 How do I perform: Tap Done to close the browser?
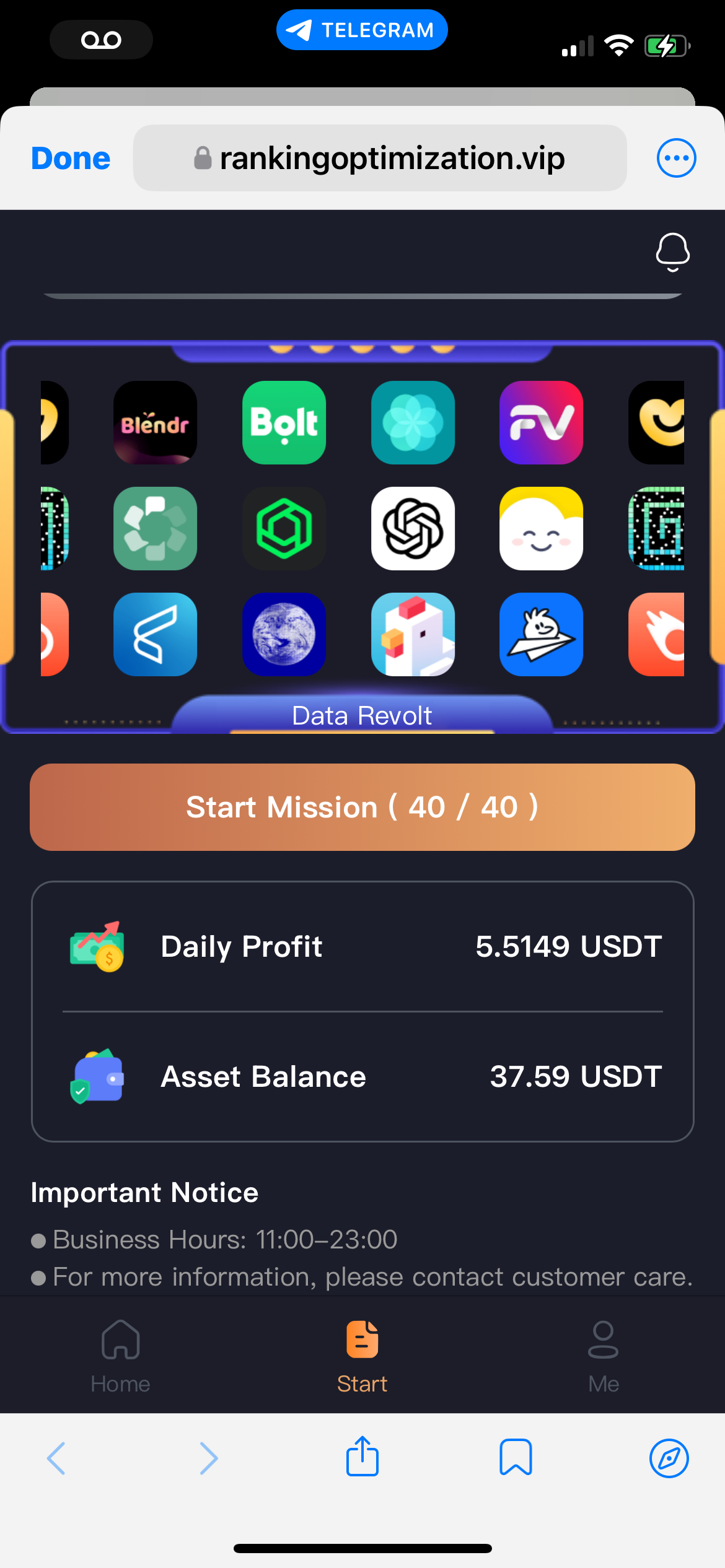pyautogui.click(x=71, y=159)
